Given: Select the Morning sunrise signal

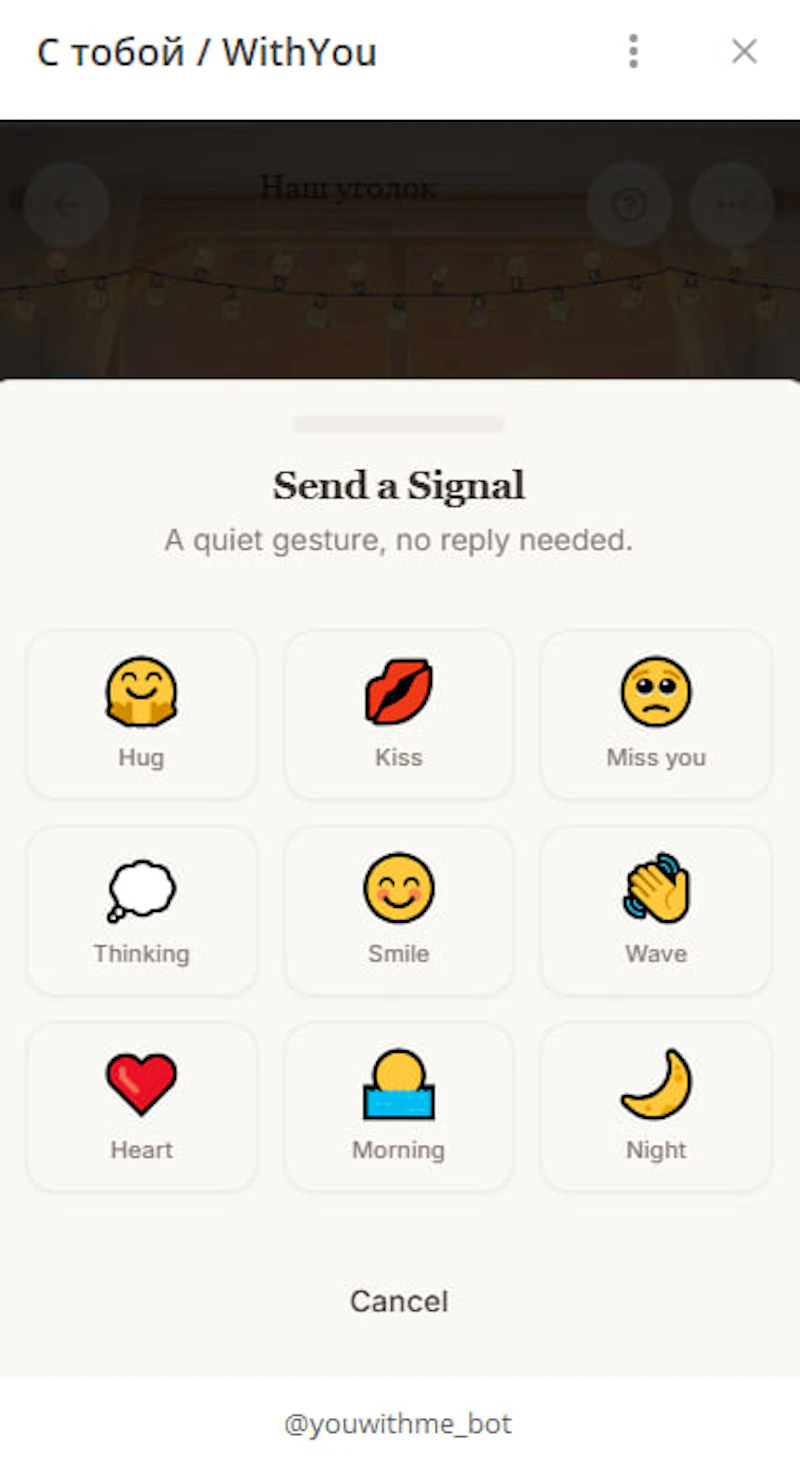Looking at the screenshot, I should pyautogui.click(x=398, y=1104).
